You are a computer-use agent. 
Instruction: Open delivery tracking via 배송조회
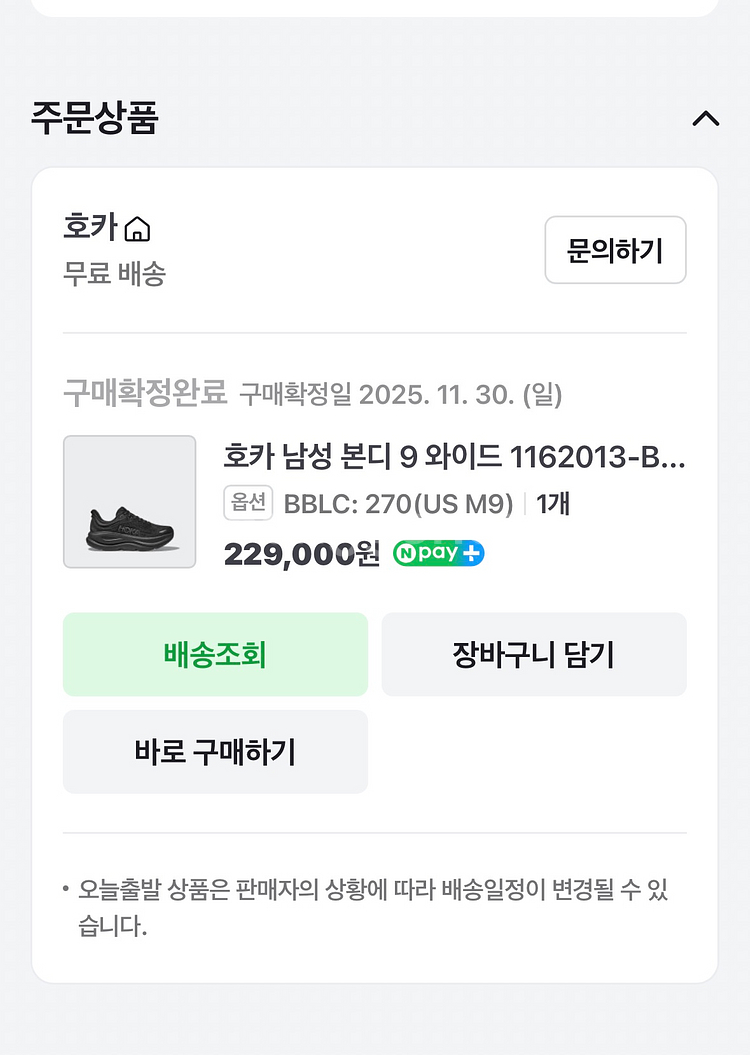(x=215, y=654)
